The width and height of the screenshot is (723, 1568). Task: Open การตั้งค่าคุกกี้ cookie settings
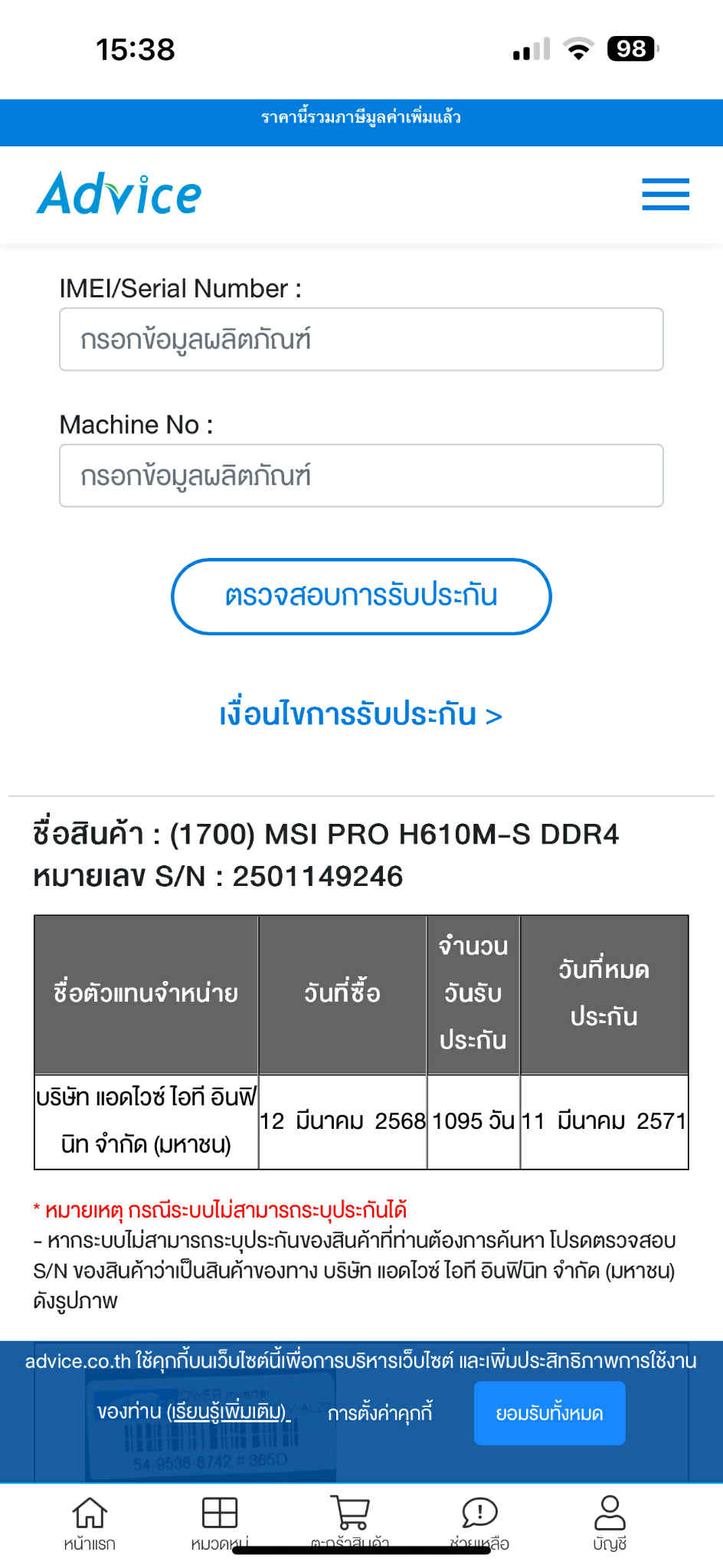coord(380,1412)
